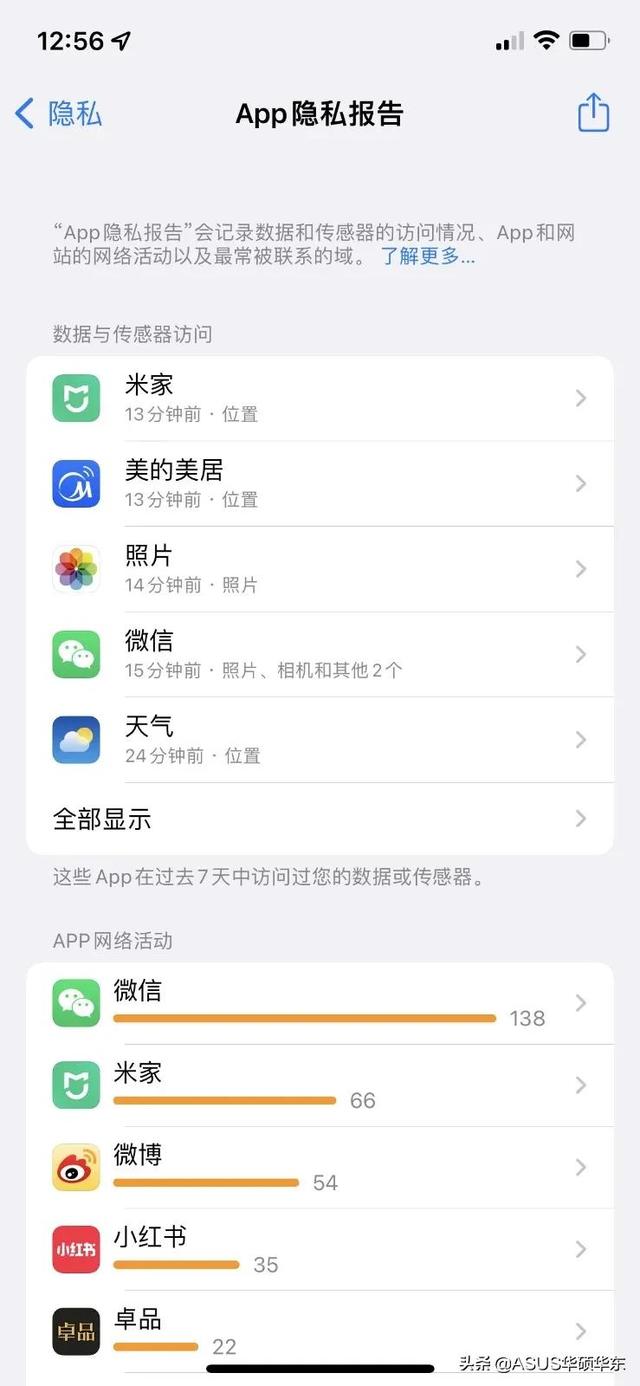Open 米家 location access details

tap(320, 398)
